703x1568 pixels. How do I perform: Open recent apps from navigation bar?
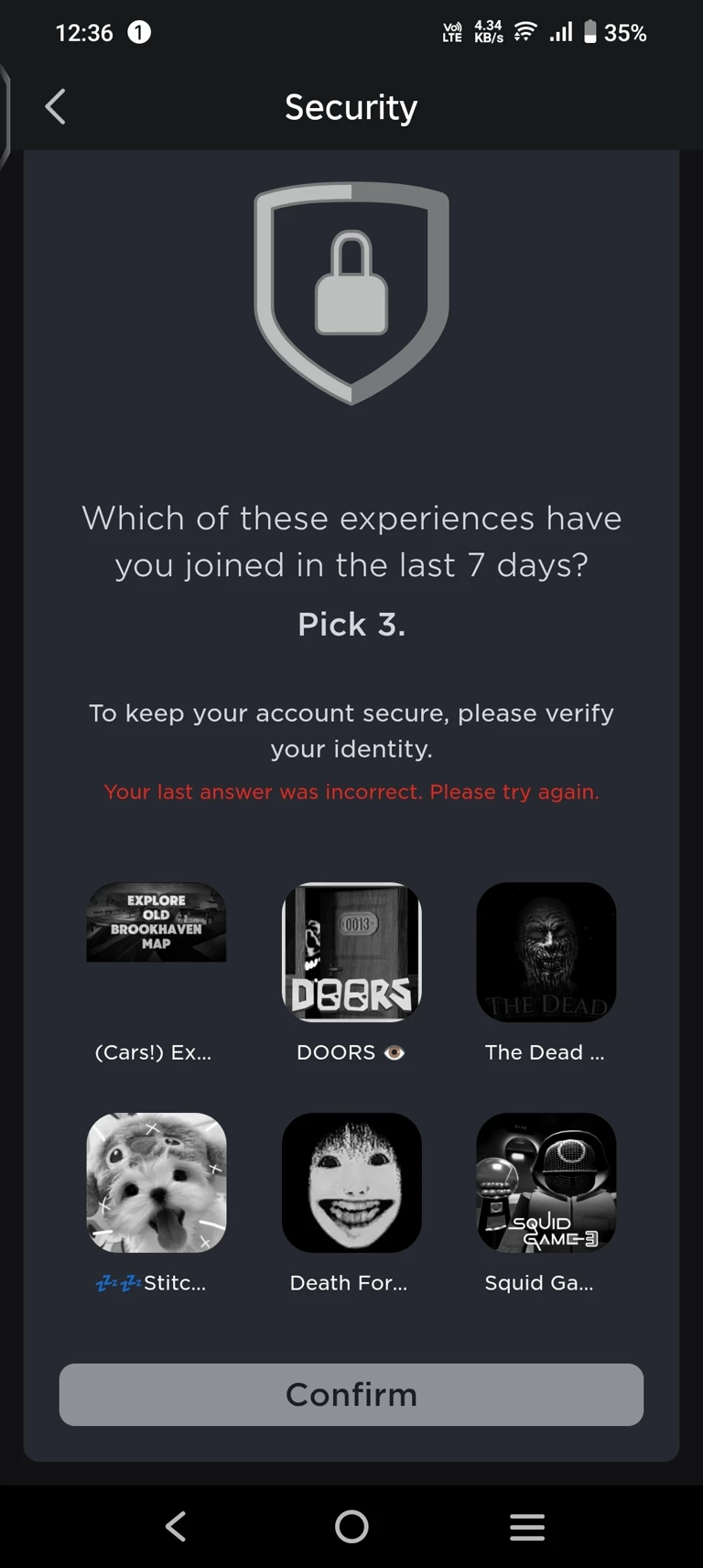click(x=527, y=1527)
